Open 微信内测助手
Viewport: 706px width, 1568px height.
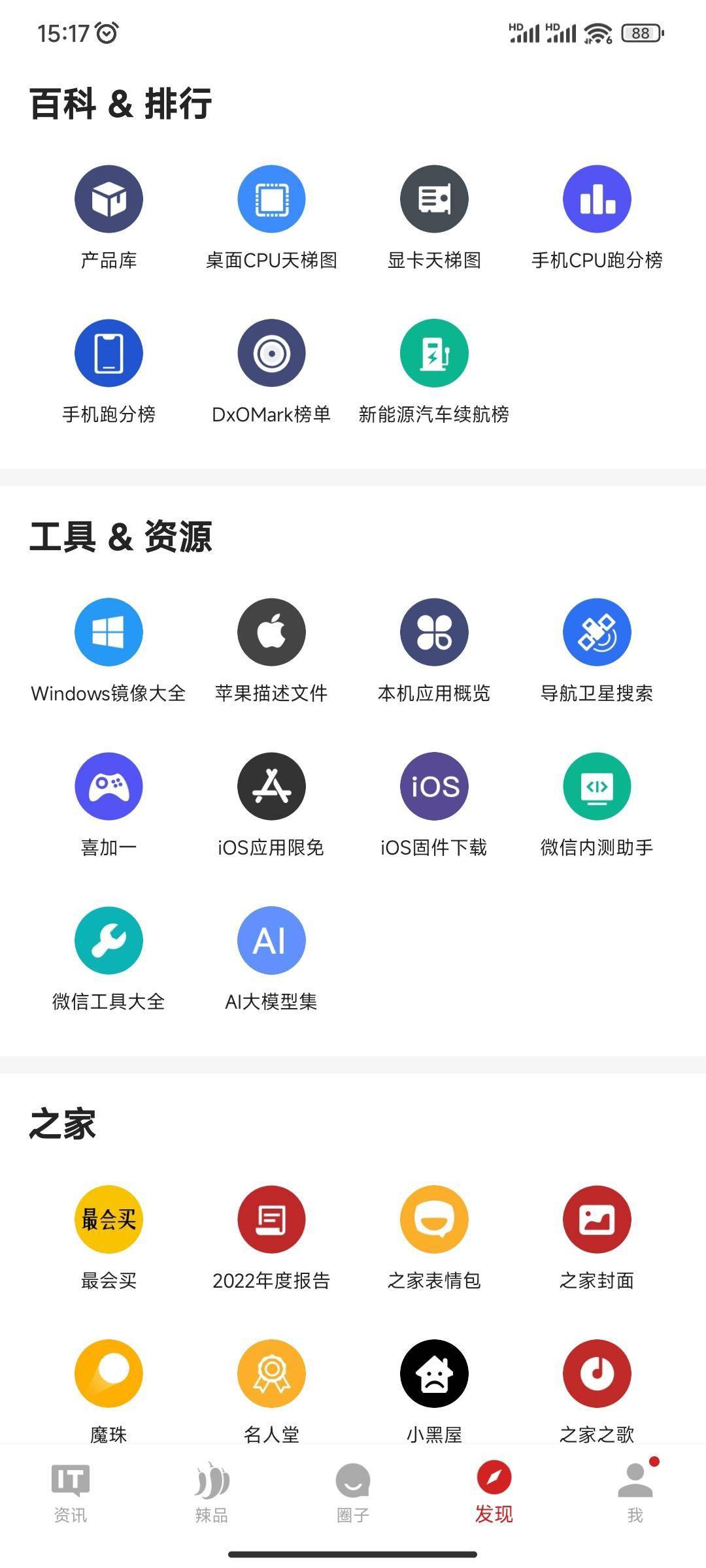(597, 787)
